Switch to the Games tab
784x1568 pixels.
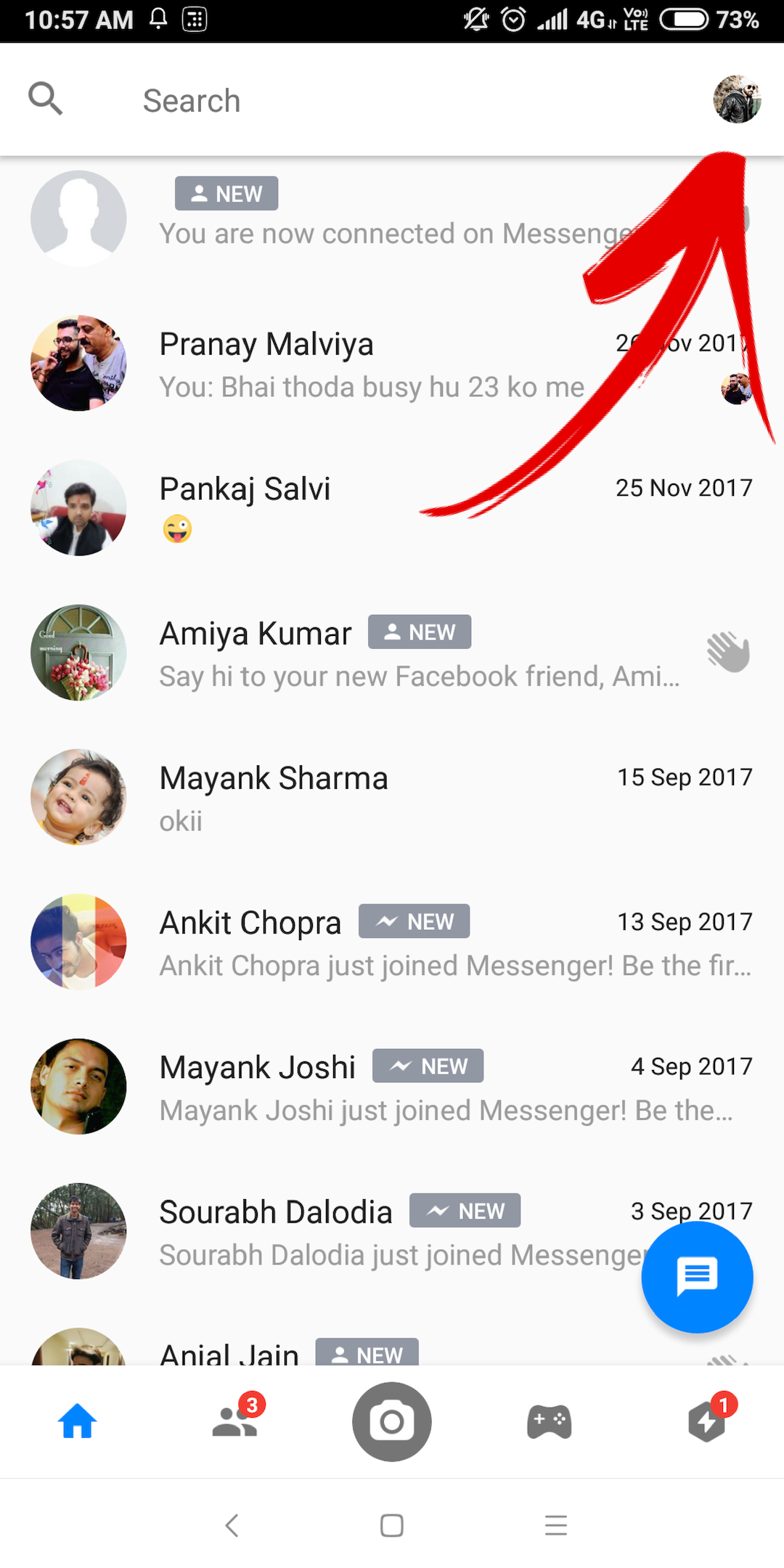(x=549, y=1421)
